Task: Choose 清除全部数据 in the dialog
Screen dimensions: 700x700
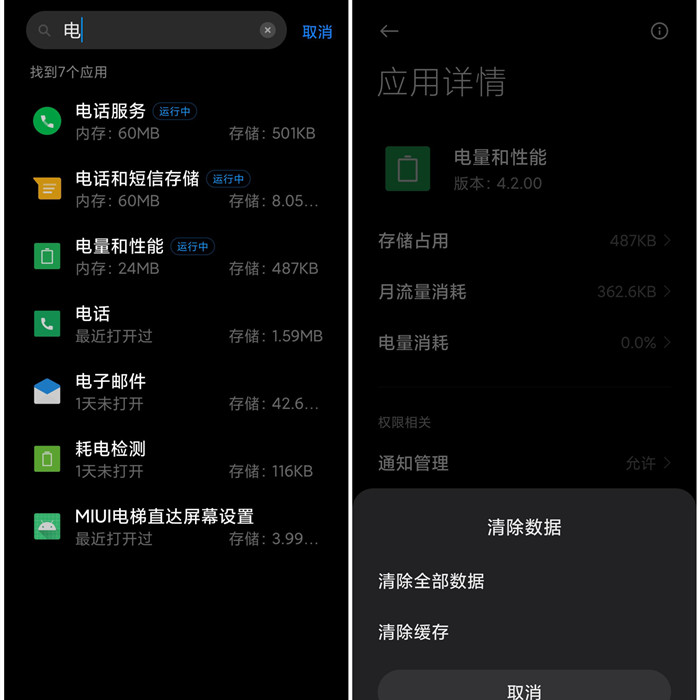Action: [x=432, y=581]
